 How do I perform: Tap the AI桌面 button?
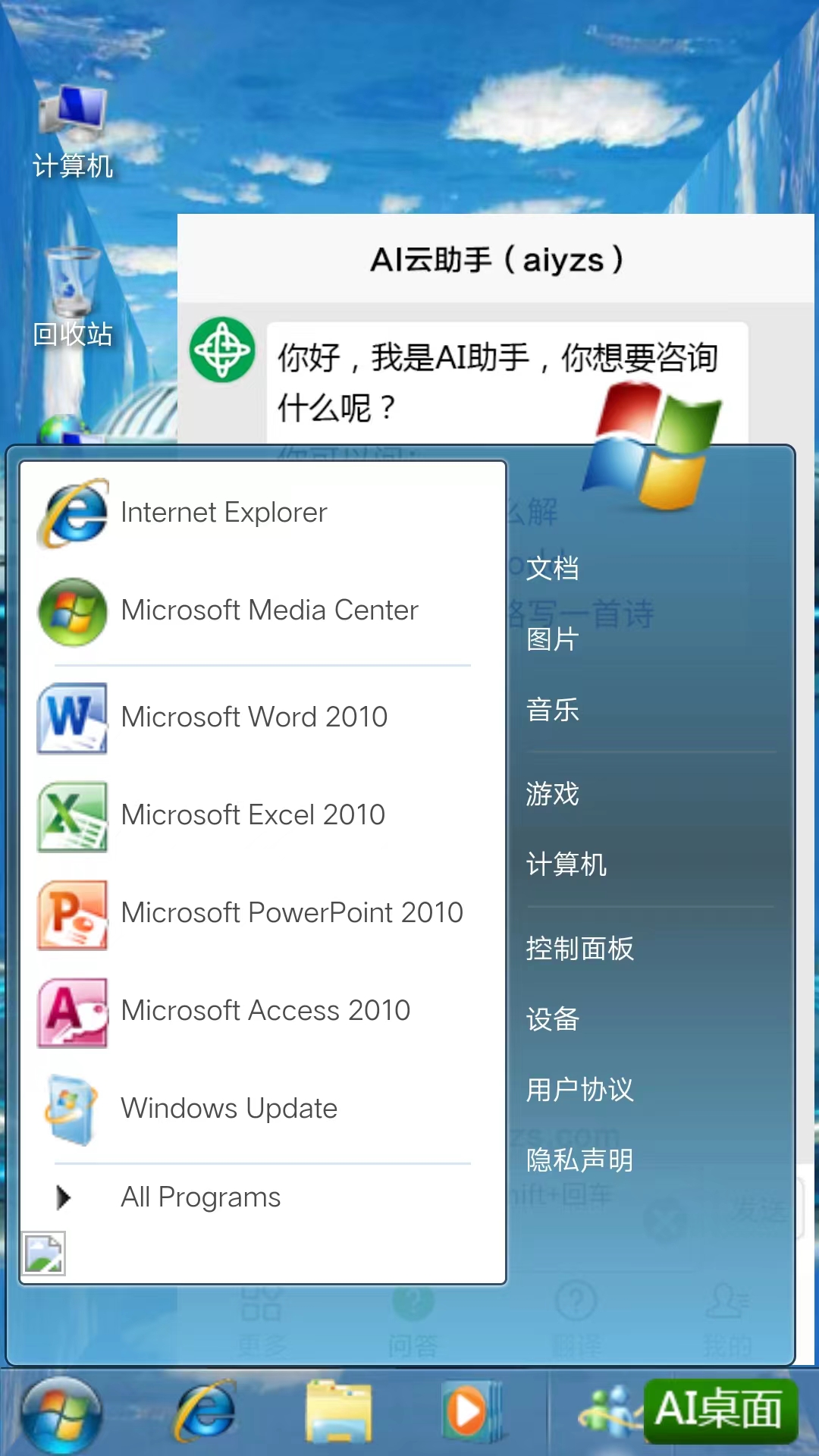[720, 1410]
